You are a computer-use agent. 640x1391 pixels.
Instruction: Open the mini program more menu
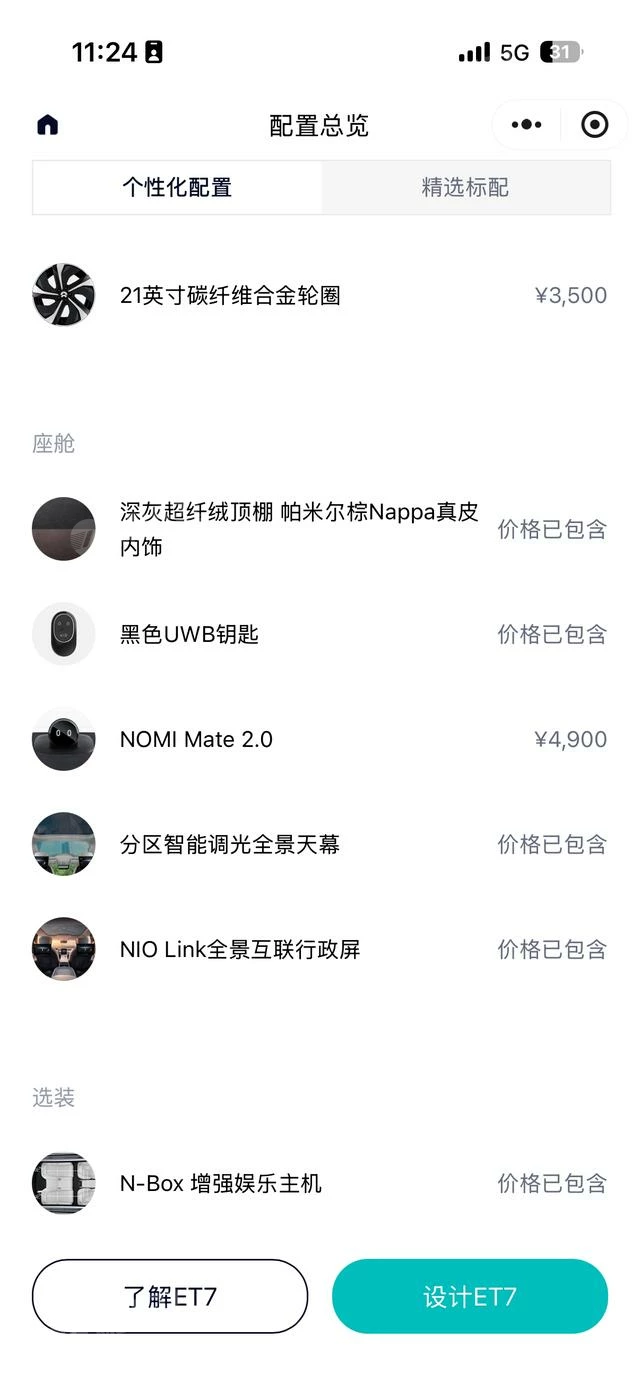coord(526,125)
